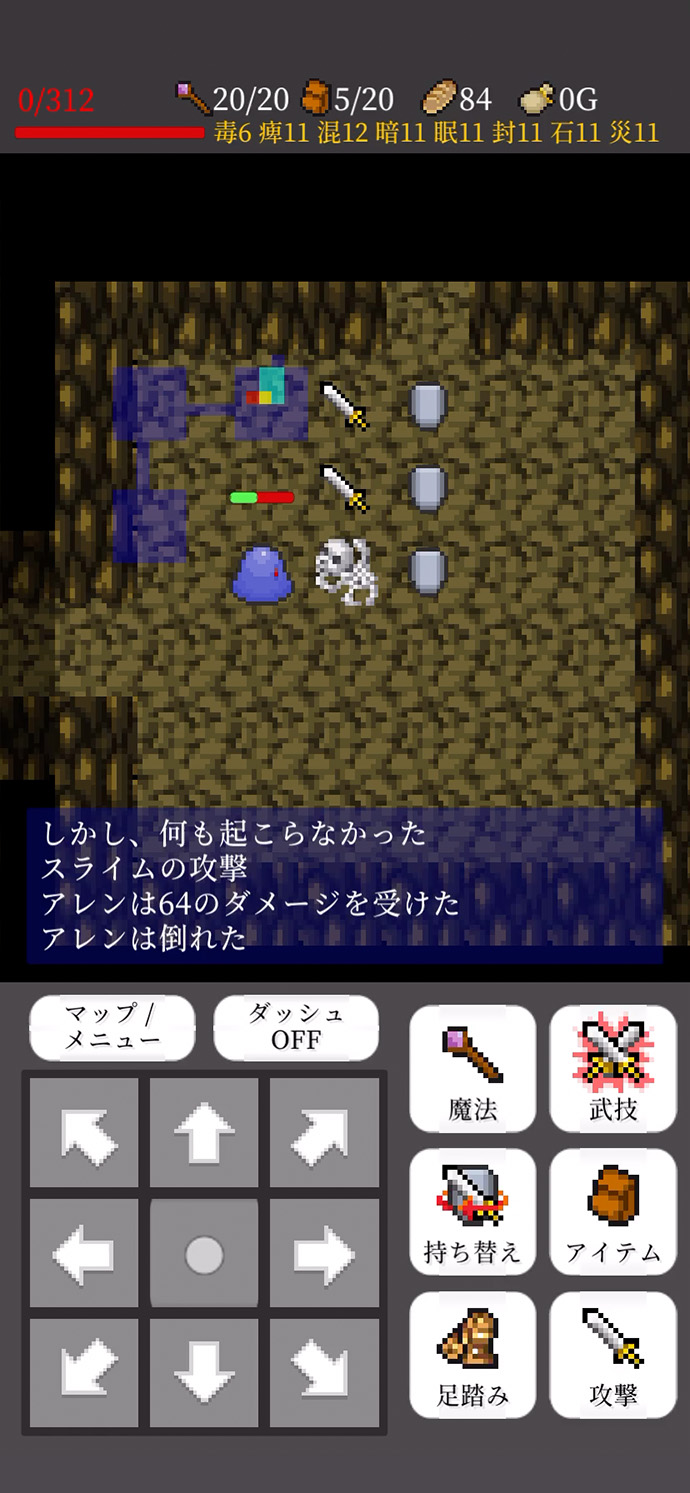The image size is (690, 1493).
Task: Tap the center dot of the direction pad
Action: 204,1253
